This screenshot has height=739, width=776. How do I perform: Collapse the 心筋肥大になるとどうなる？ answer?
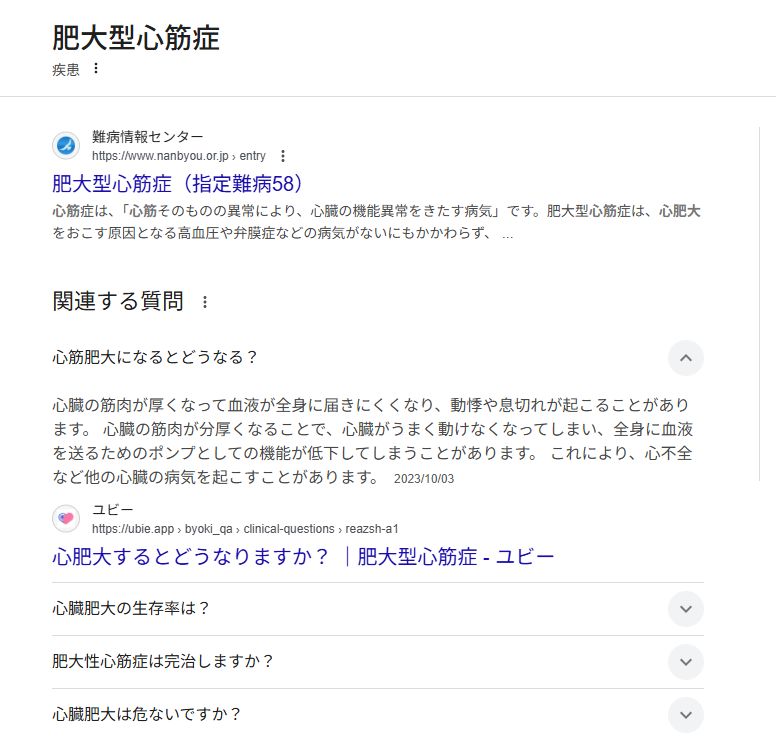685,358
